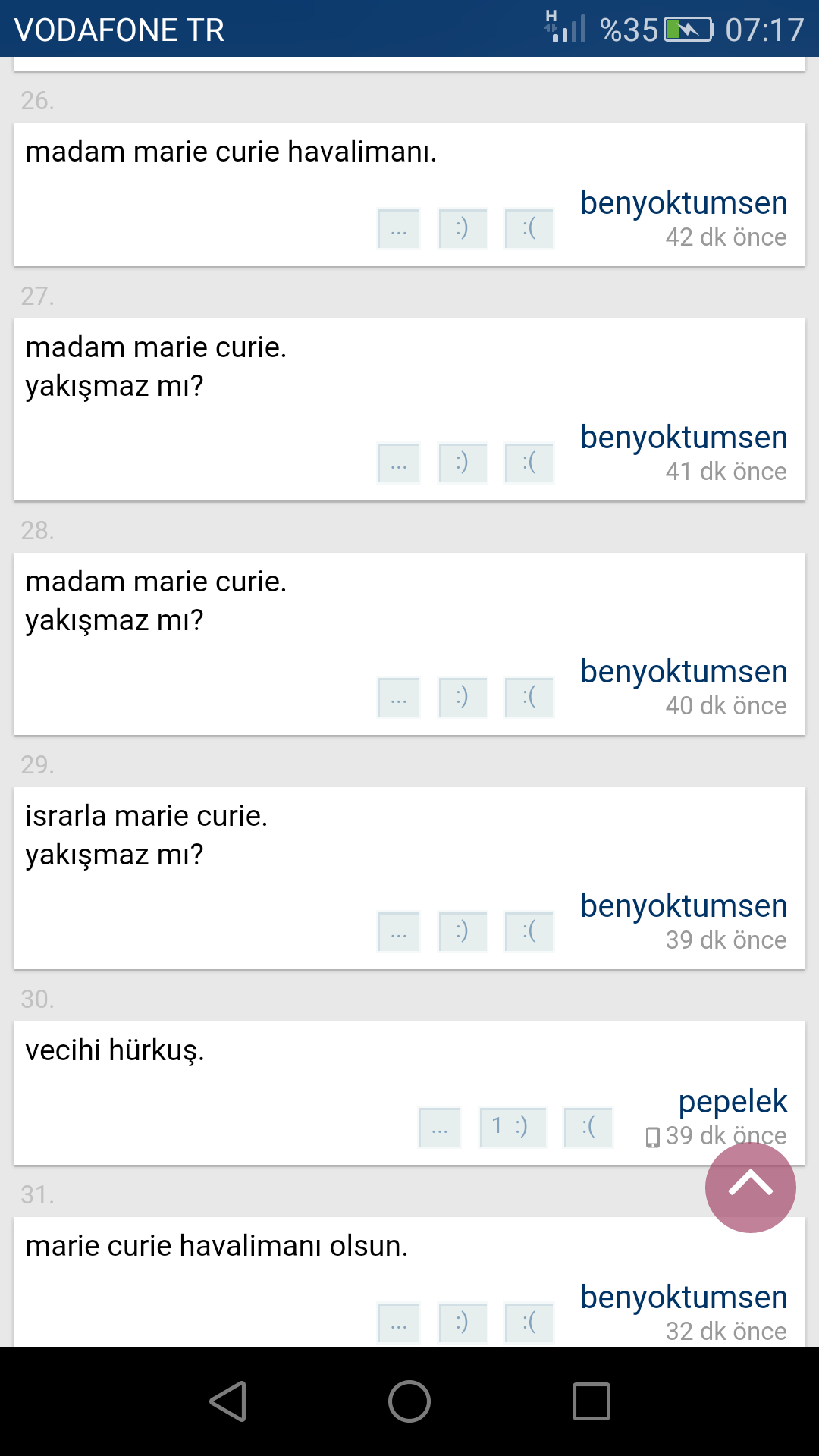Jump to top with the pink arrow button
819x1456 pixels.
(x=751, y=1187)
